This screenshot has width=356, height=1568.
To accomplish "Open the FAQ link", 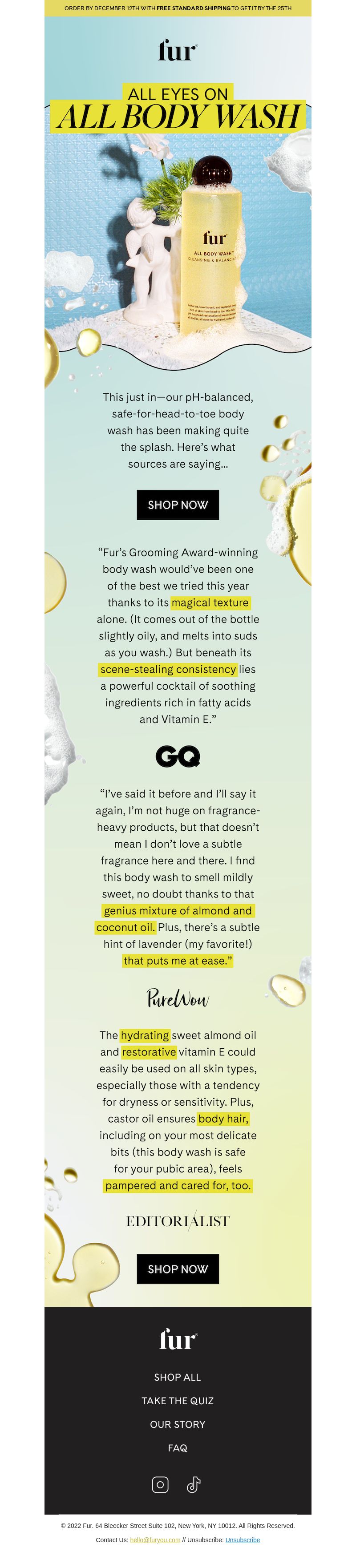I will click(x=178, y=1448).
